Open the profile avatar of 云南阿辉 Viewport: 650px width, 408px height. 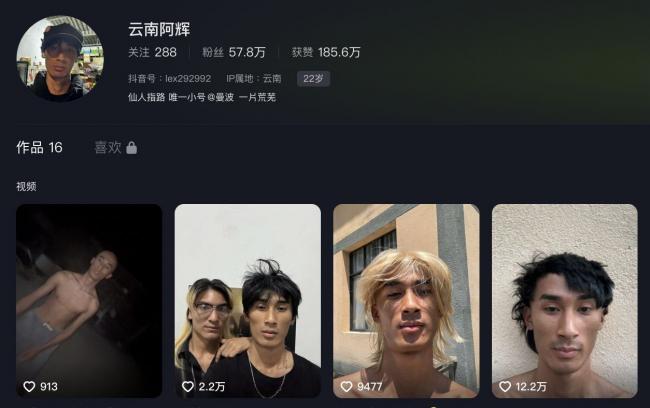pyautogui.click(x=60, y=58)
